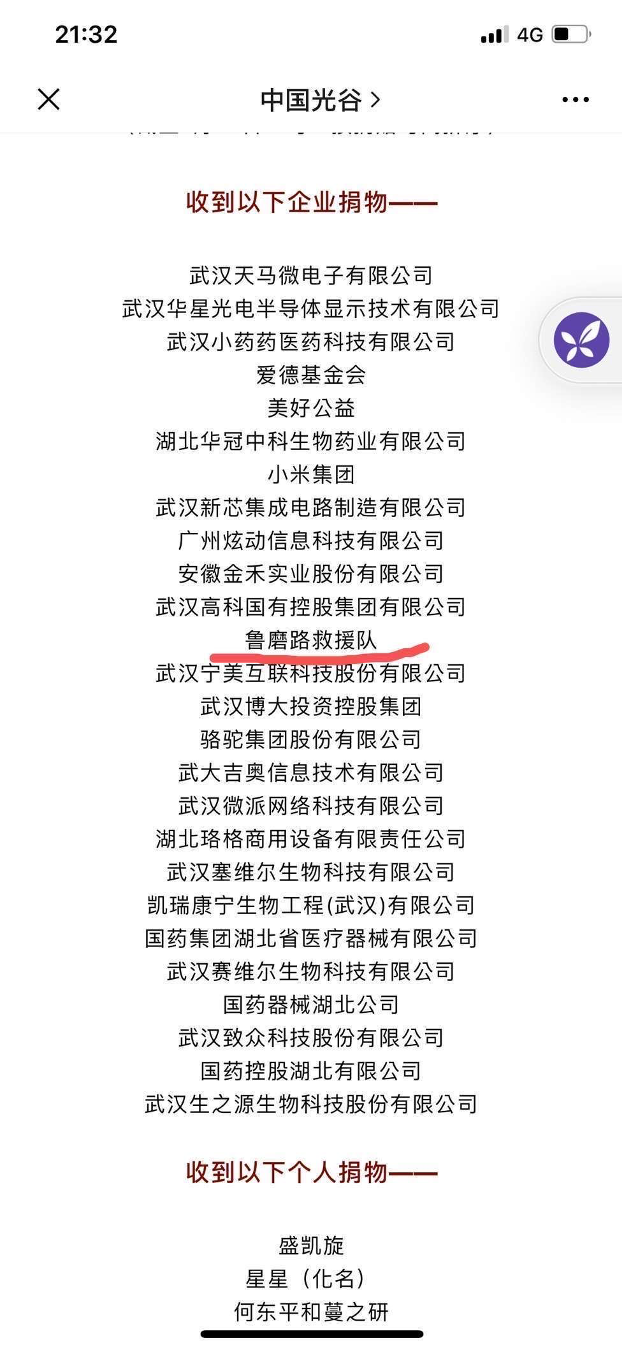Open the 中国光谷 account page
Image resolution: width=622 pixels, height=1350 pixels.
click(320, 99)
